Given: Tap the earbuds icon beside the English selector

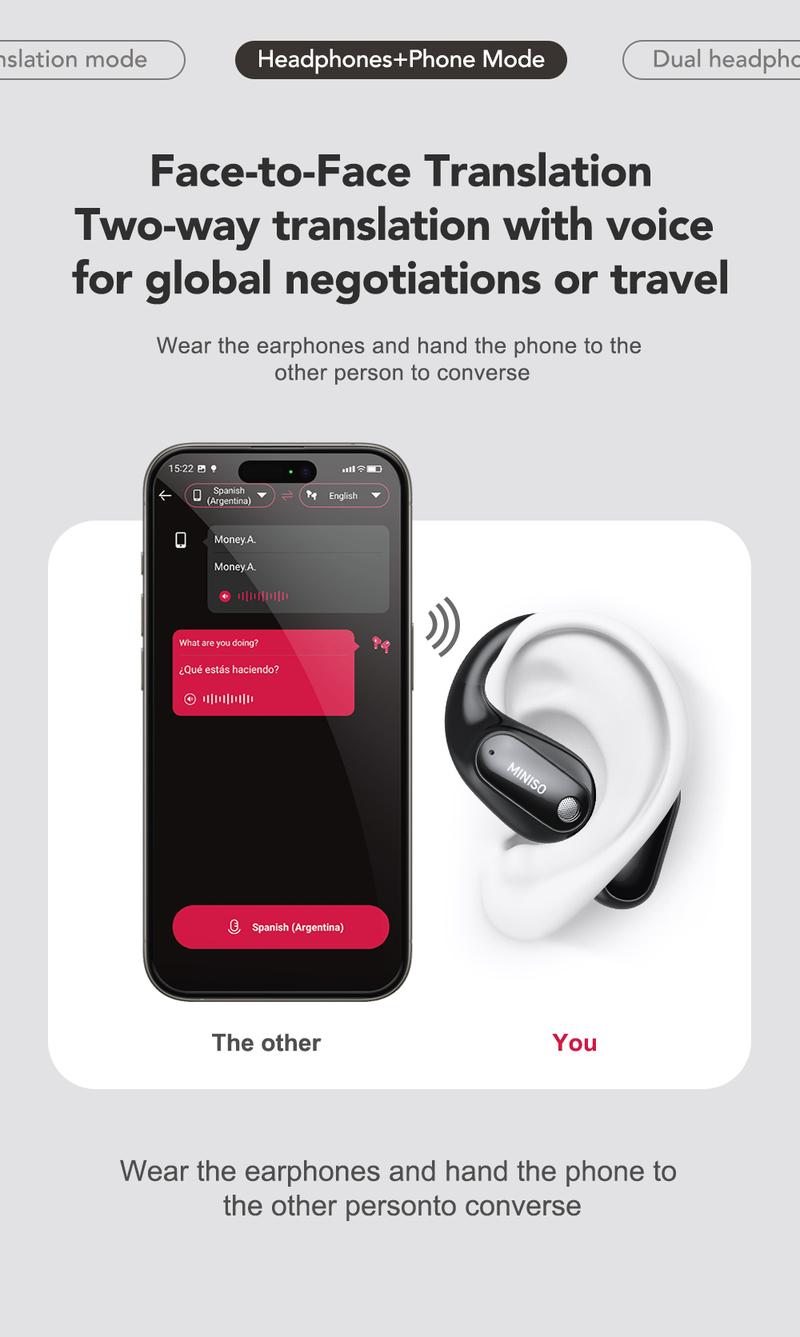Looking at the screenshot, I should point(311,496).
